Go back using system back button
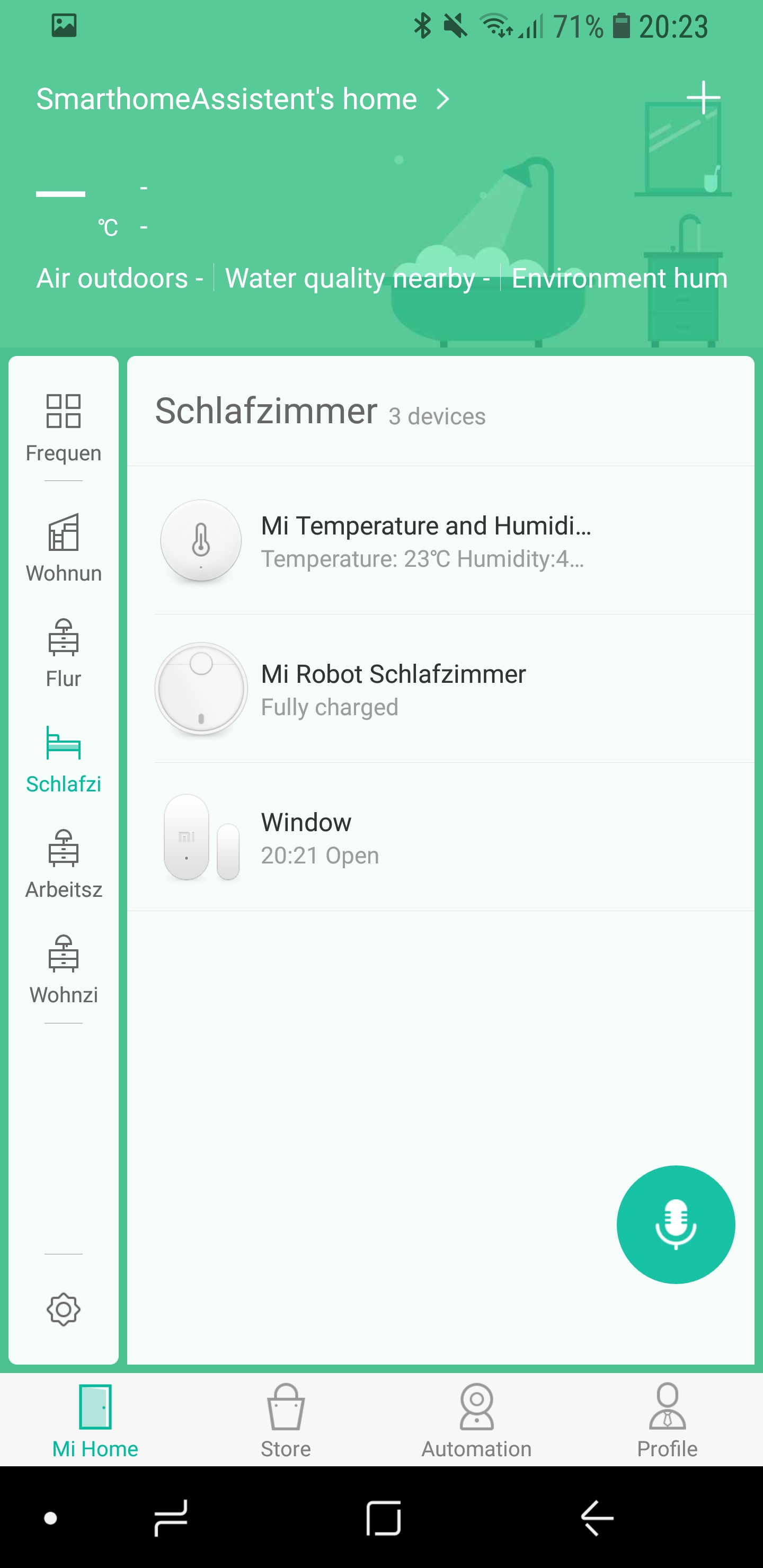 pyautogui.click(x=596, y=1518)
